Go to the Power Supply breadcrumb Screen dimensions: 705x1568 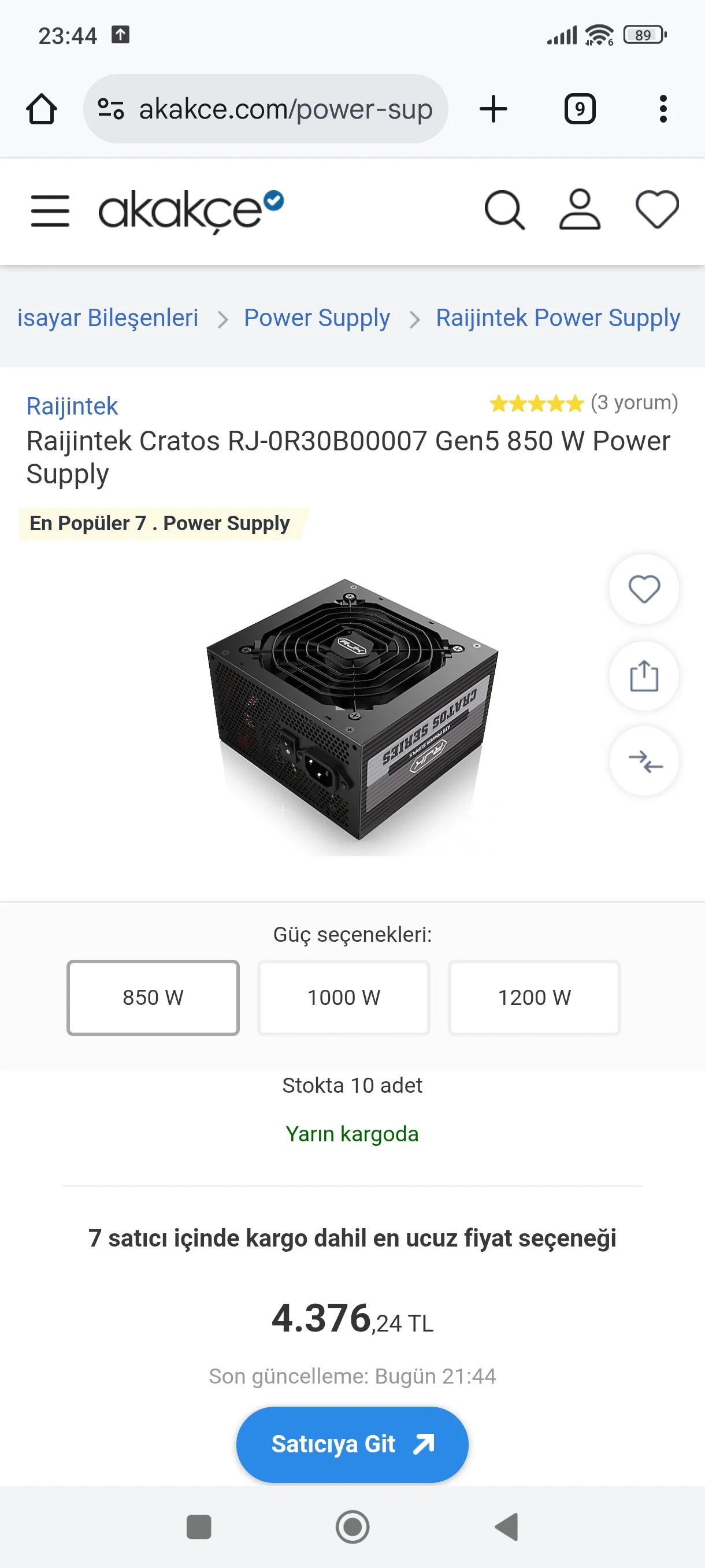pyautogui.click(x=316, y=318)
